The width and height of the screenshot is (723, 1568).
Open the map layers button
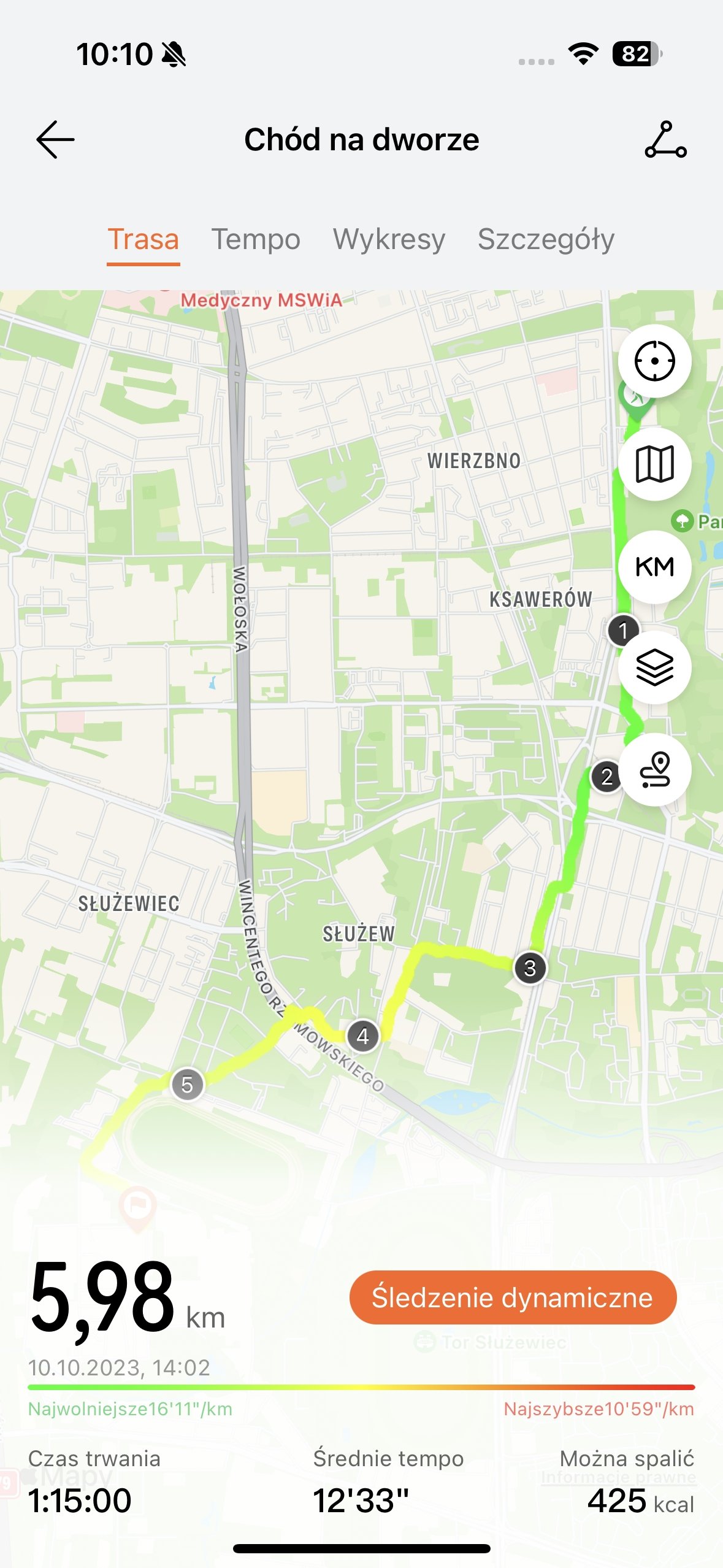(654, 667)
